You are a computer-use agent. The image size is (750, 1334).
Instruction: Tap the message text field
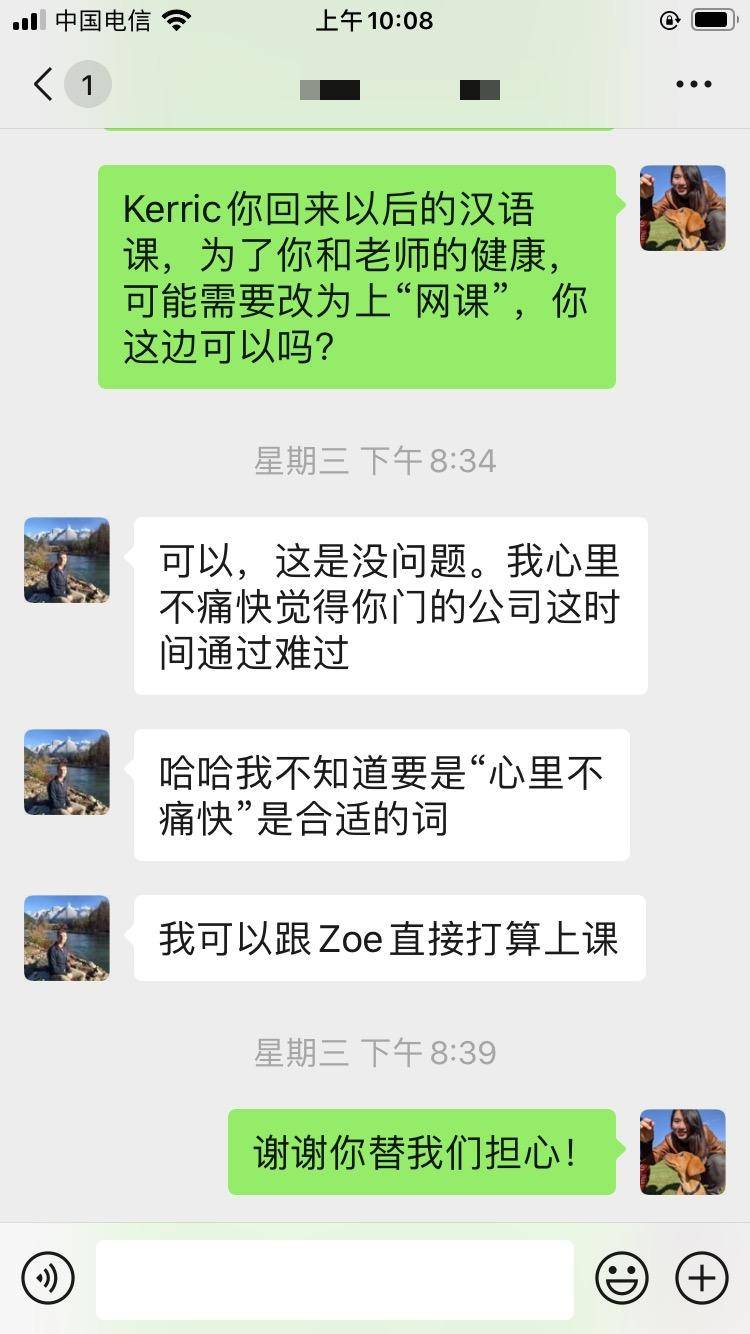(335, 1279)
